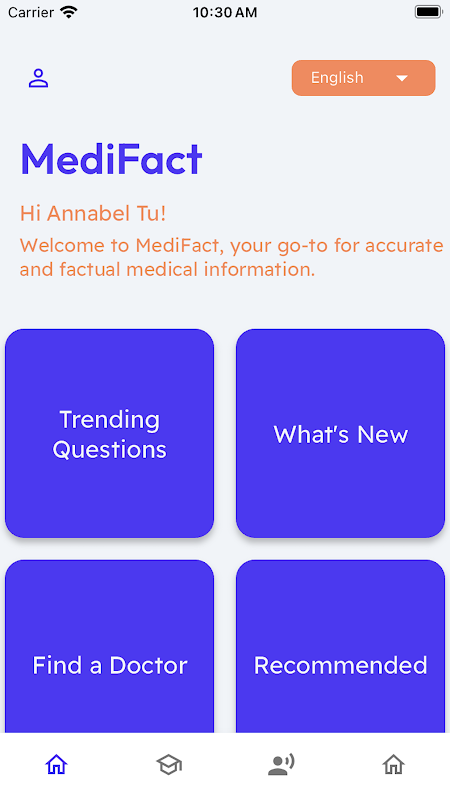450x800 pixels.
Task: Open the user profile icon
Action: tap(38, 78)
